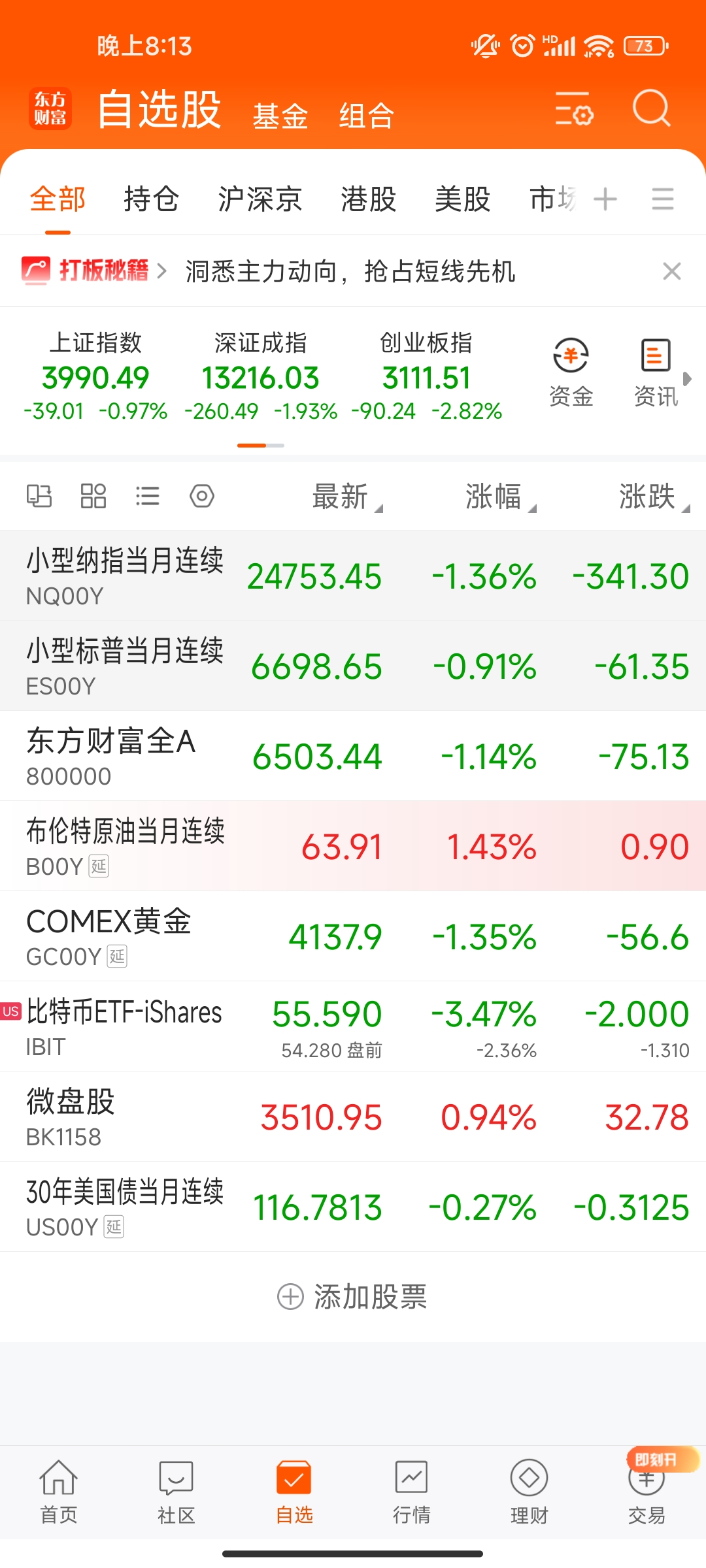Select the 持仓 category tab

[151, 199]
